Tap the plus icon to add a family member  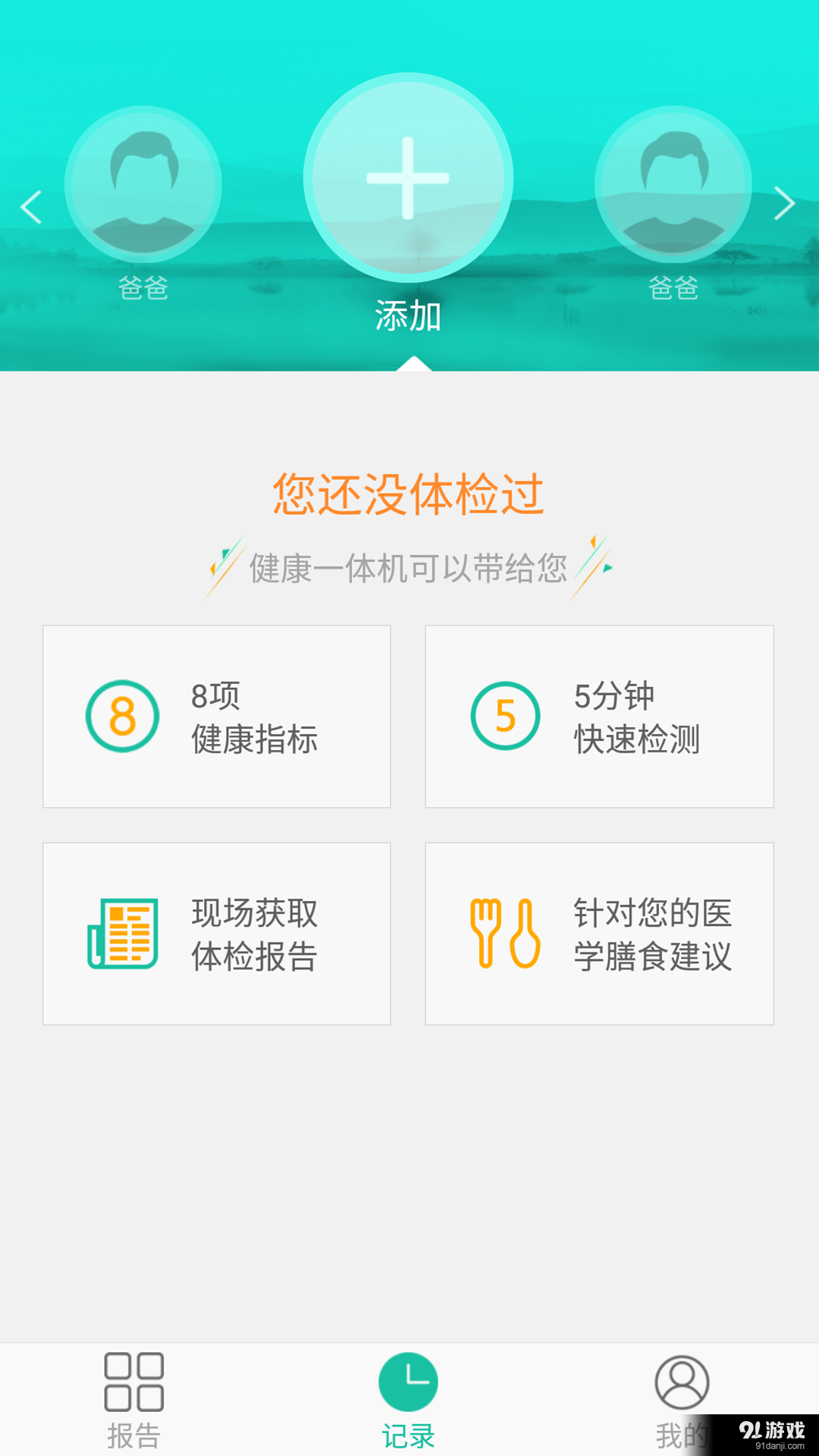pyautogui.click(x=409, y=176)
